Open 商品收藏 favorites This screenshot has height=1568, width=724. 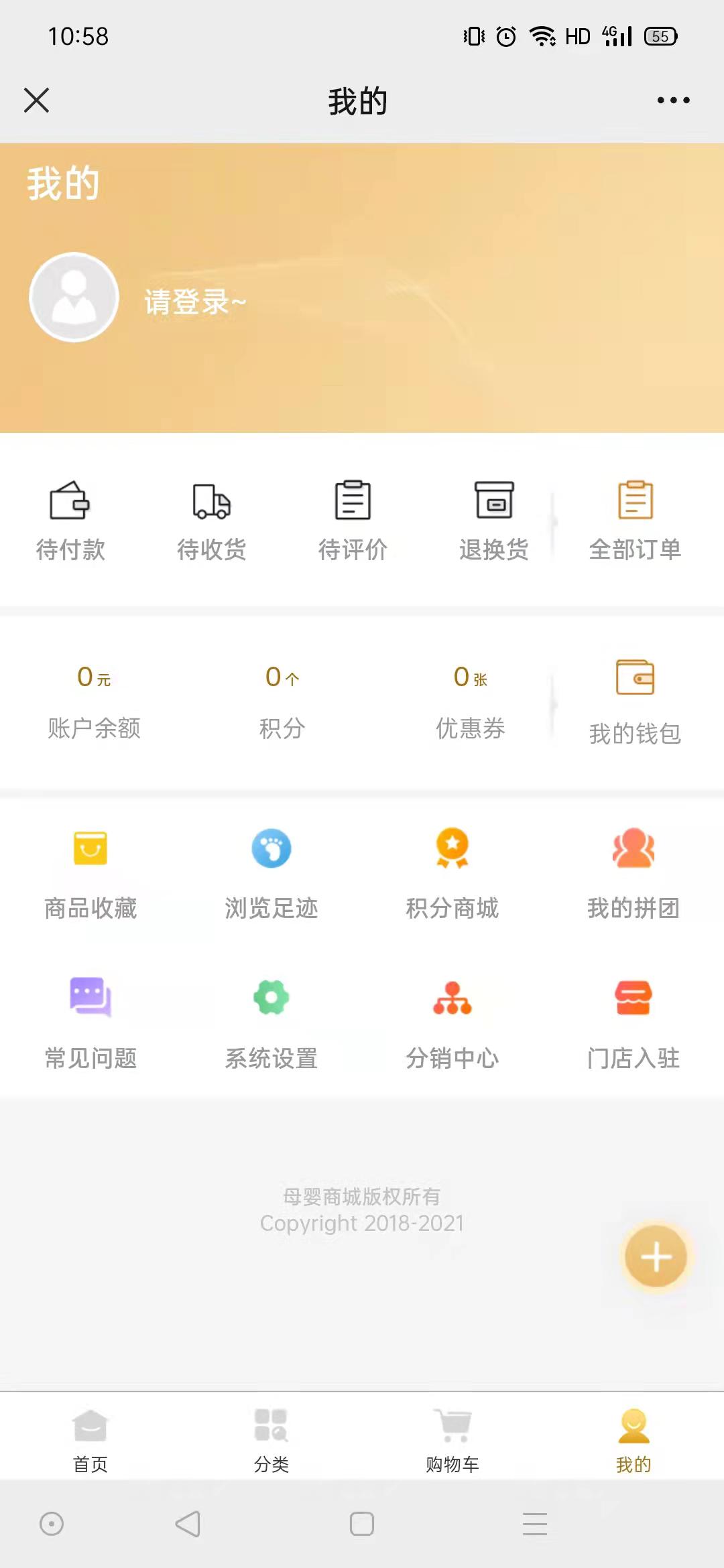click(90, 875)
